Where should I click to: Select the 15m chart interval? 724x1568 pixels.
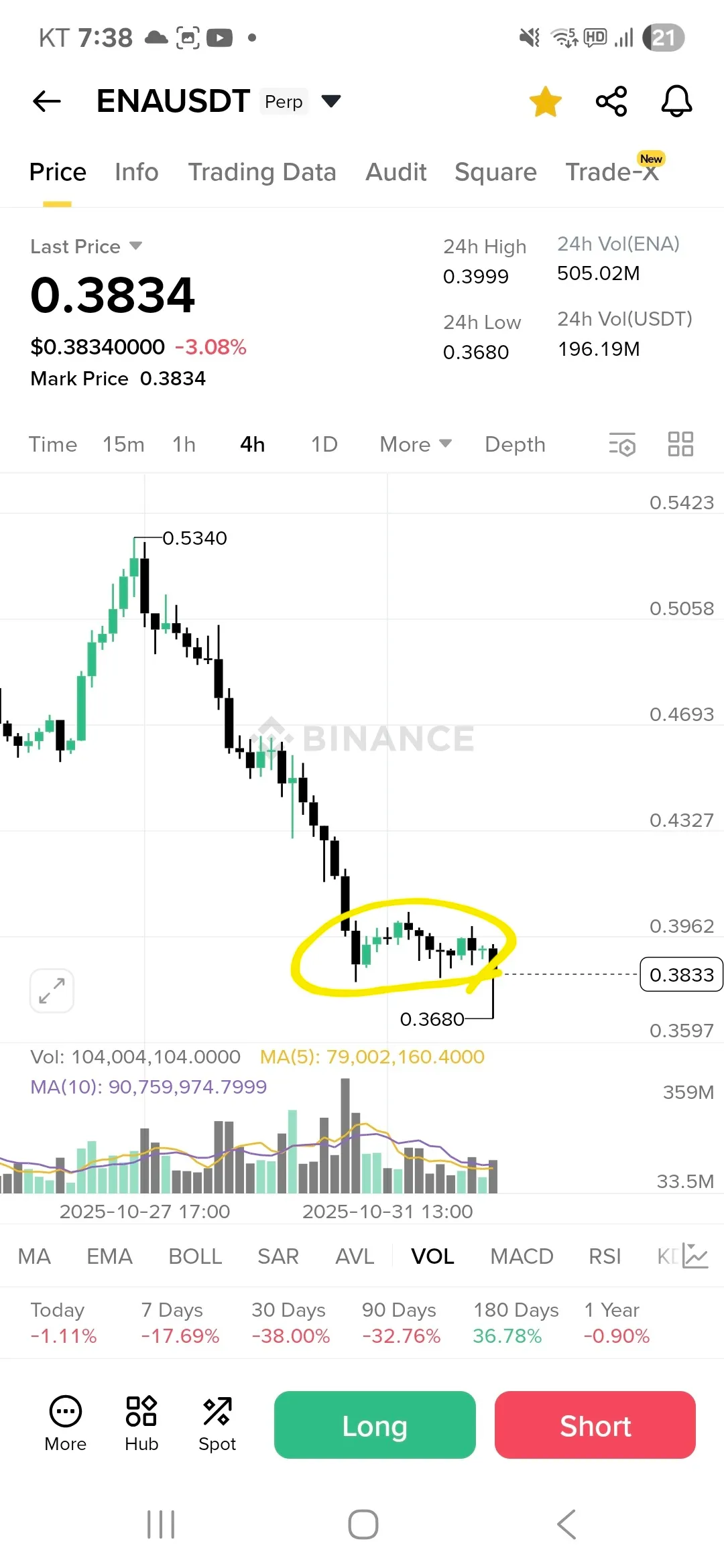123,444
